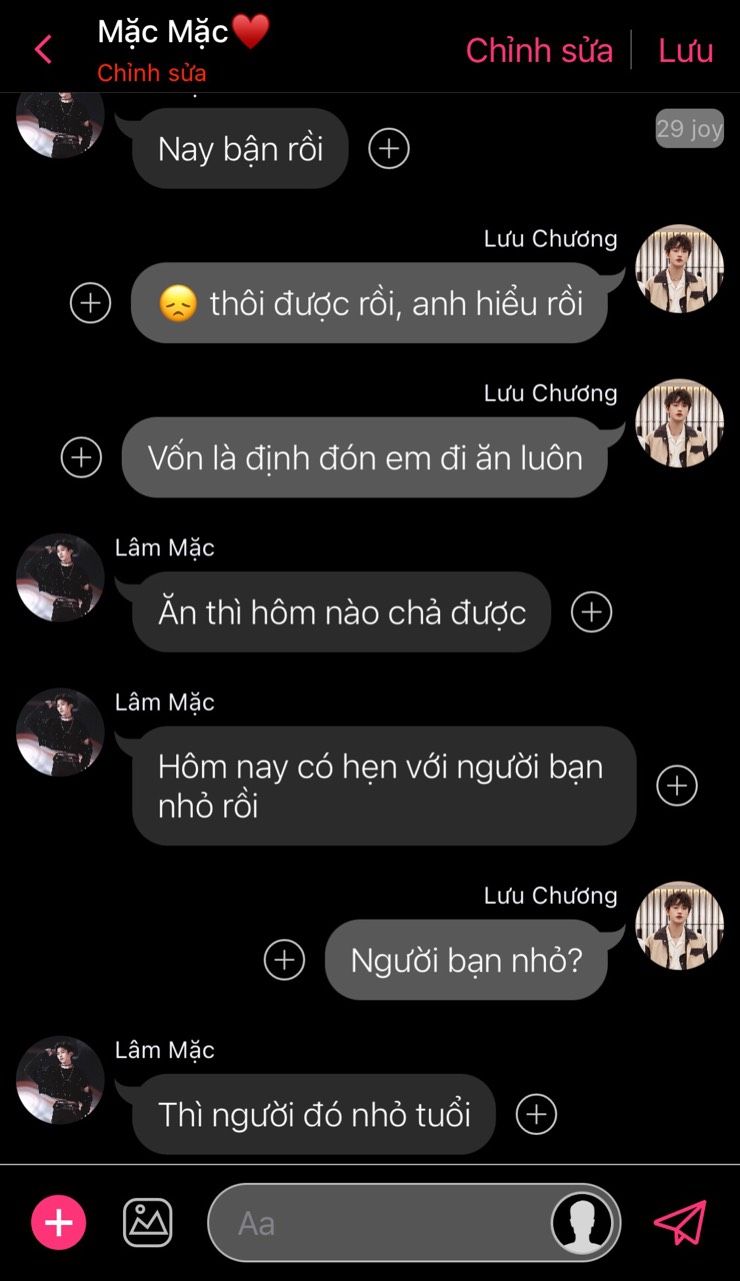The image size is (740, 1281).
Task: Tap Lưu Chương's avatar beside 'Người bạn nhỏ?'
Action: coord(680,925)
